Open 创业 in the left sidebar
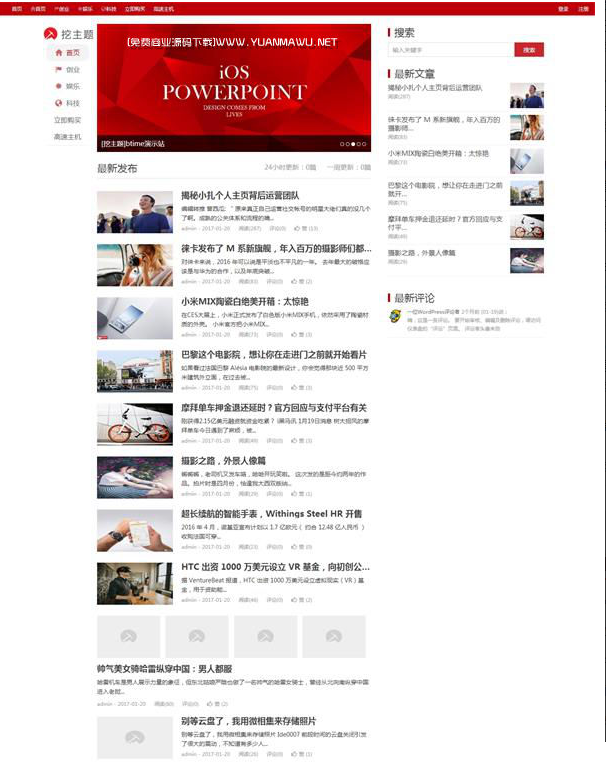Image resolution: width=610 pixels, height=770 pixels. (72, 70)
